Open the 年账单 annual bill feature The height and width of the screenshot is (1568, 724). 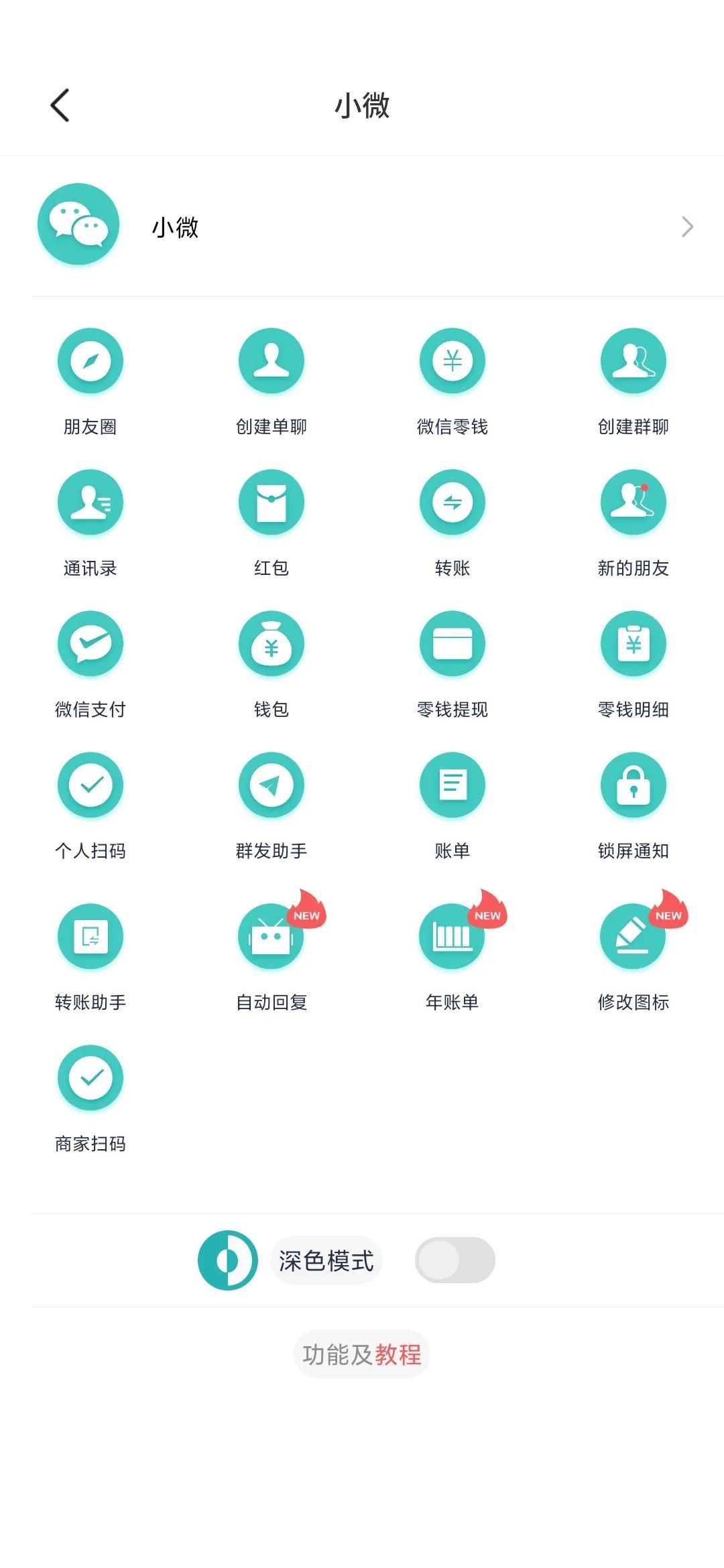[x=452, y=935]
